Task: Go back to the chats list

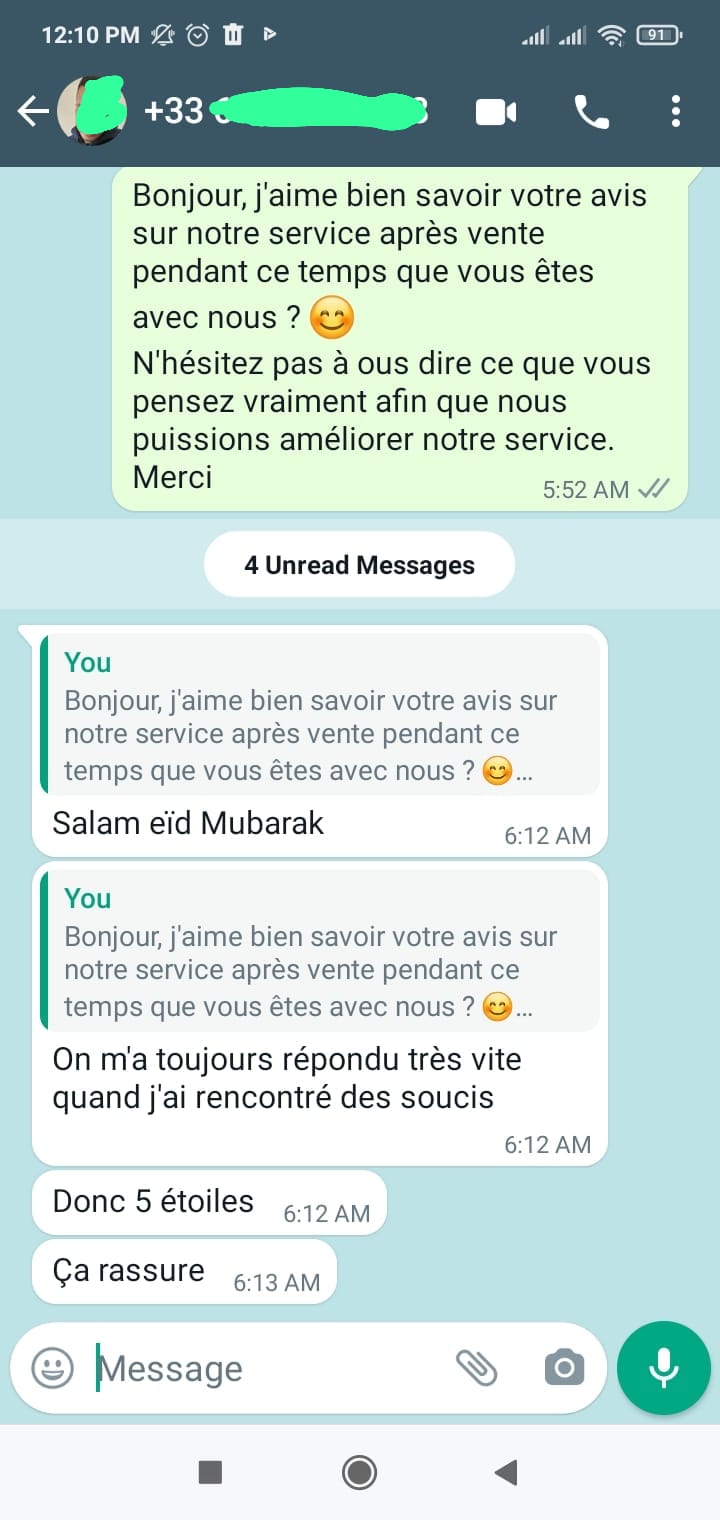Action: tap(32, 112)
